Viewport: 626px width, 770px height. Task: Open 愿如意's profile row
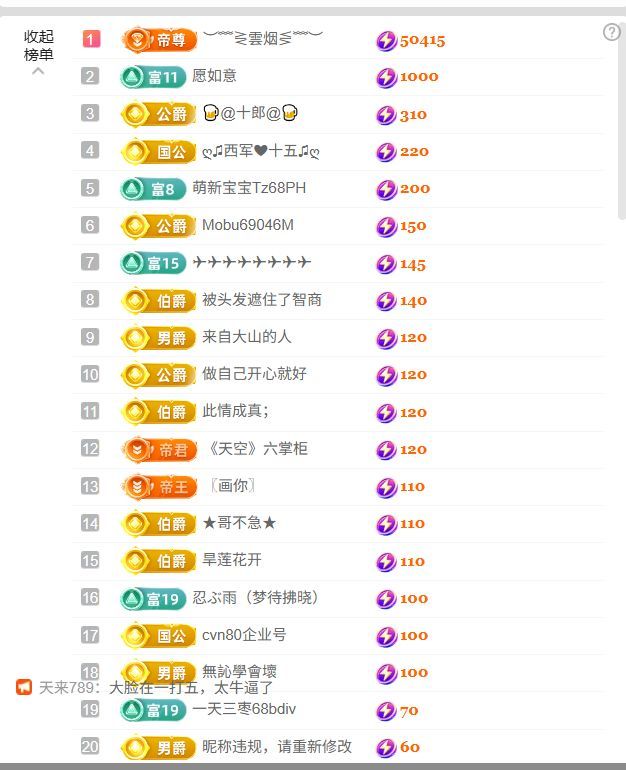pos(214,76)
